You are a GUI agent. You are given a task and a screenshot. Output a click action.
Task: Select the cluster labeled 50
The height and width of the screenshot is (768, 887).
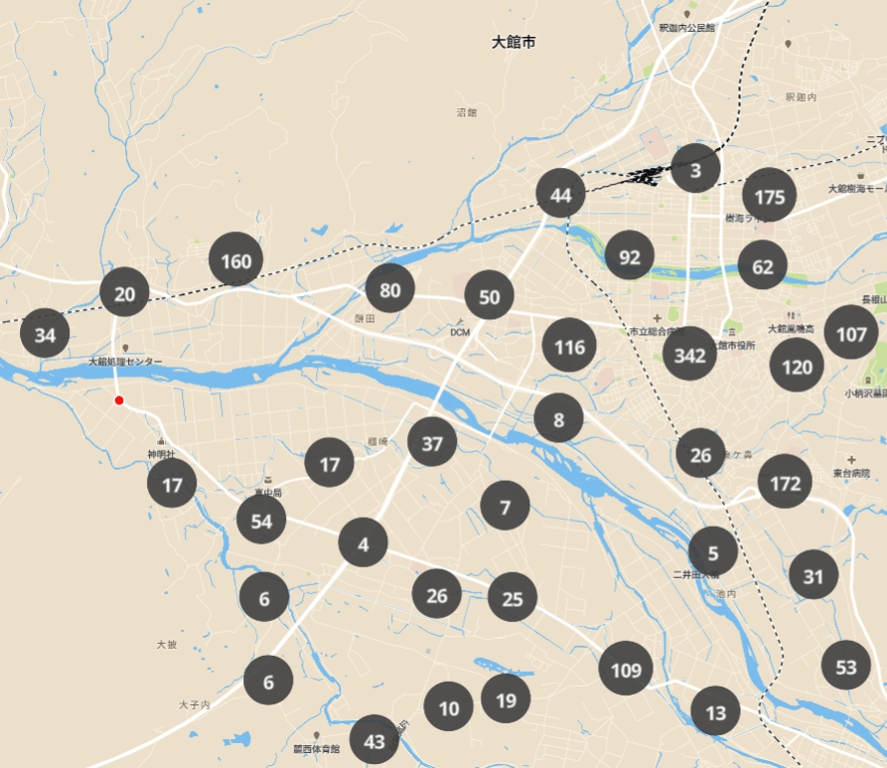click(x=489, y=296)
